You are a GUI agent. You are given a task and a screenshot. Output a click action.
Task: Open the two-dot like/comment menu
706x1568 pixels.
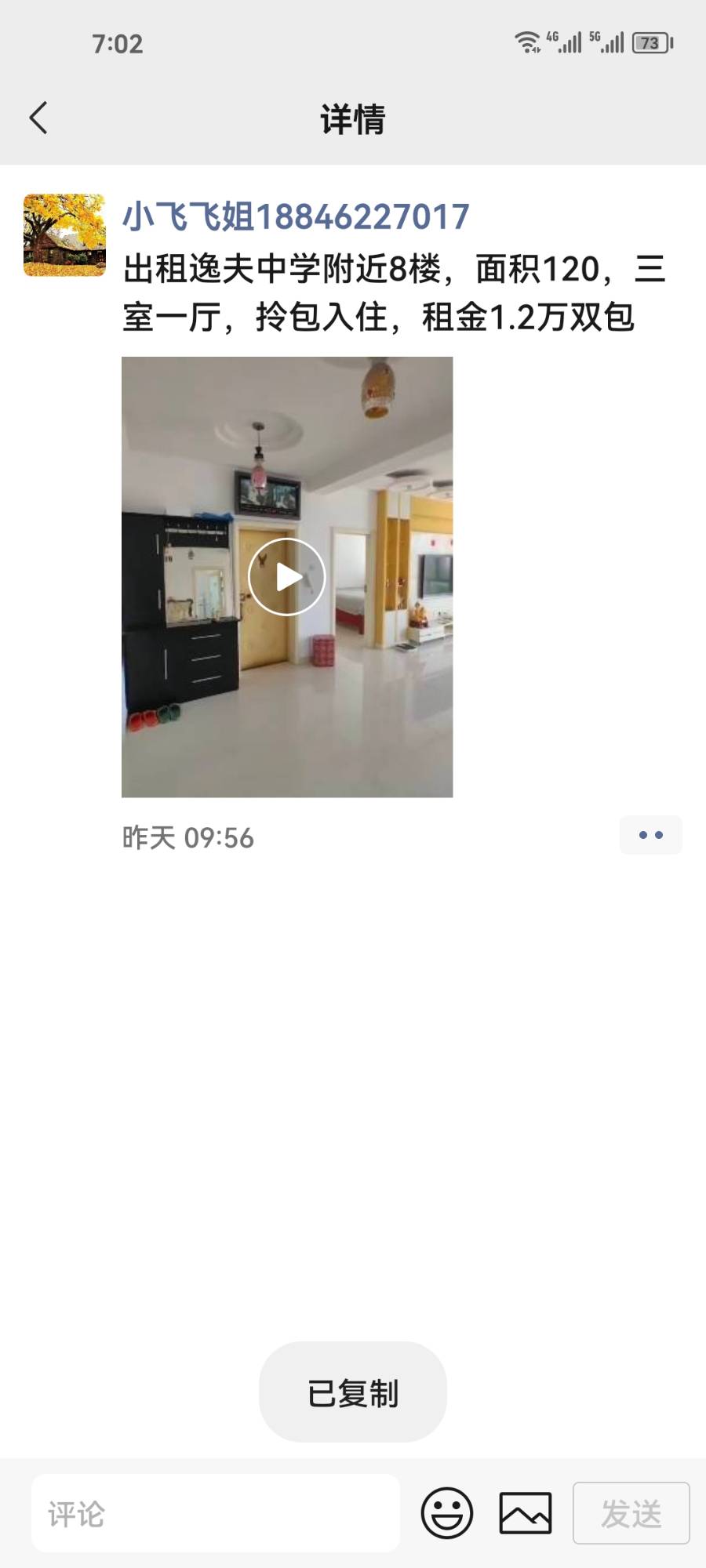(x=650, y=835)
